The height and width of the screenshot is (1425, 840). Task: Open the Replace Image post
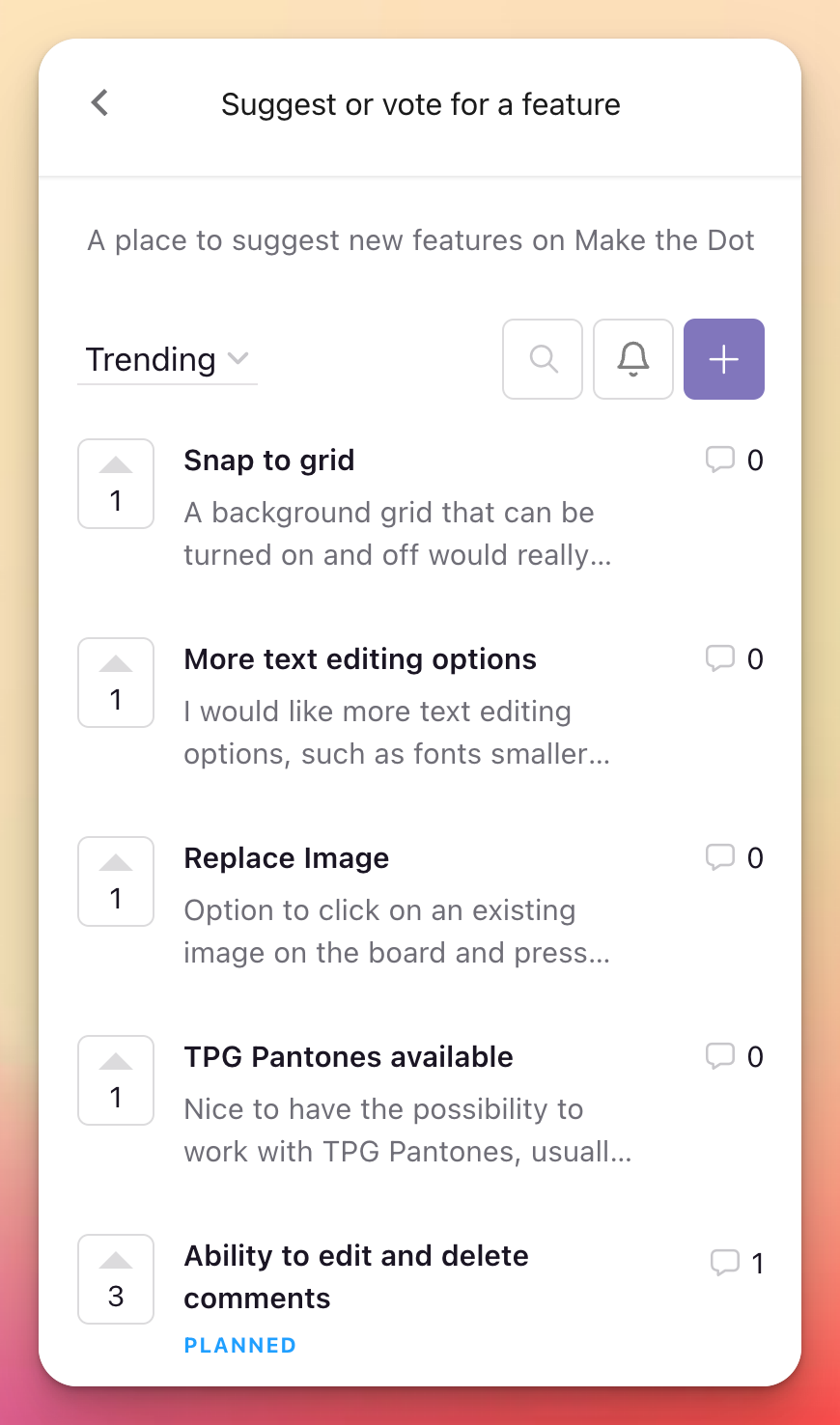tap(287, 858)
